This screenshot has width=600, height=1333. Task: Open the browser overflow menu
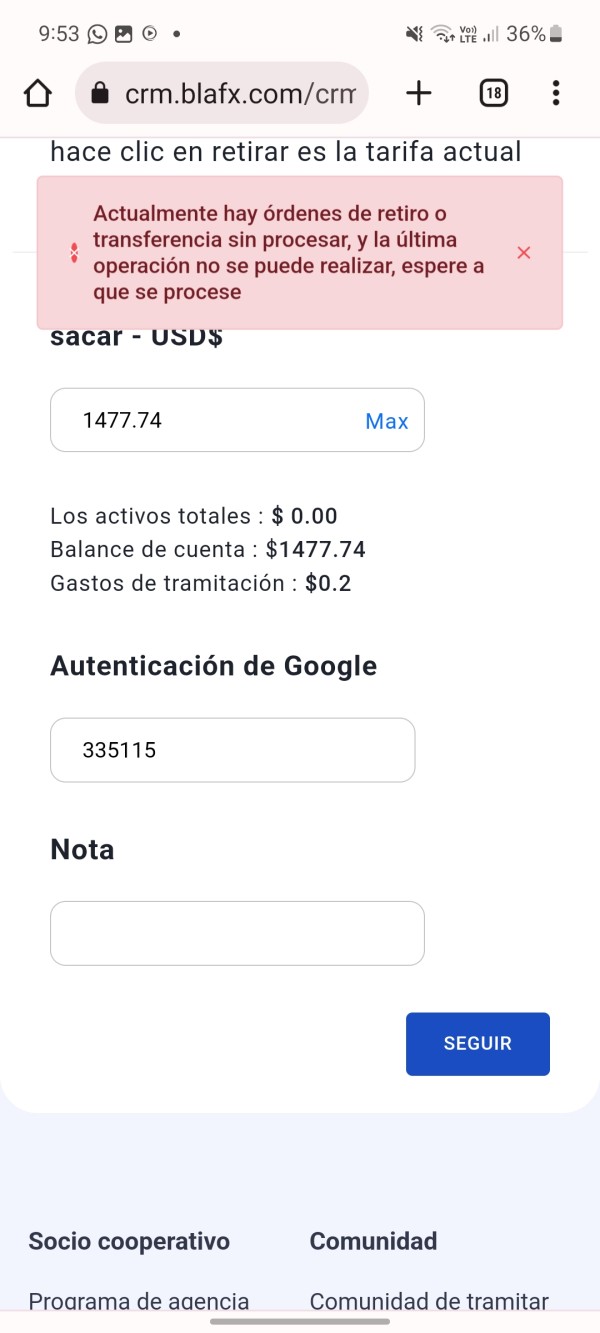(x=556, y=94)
